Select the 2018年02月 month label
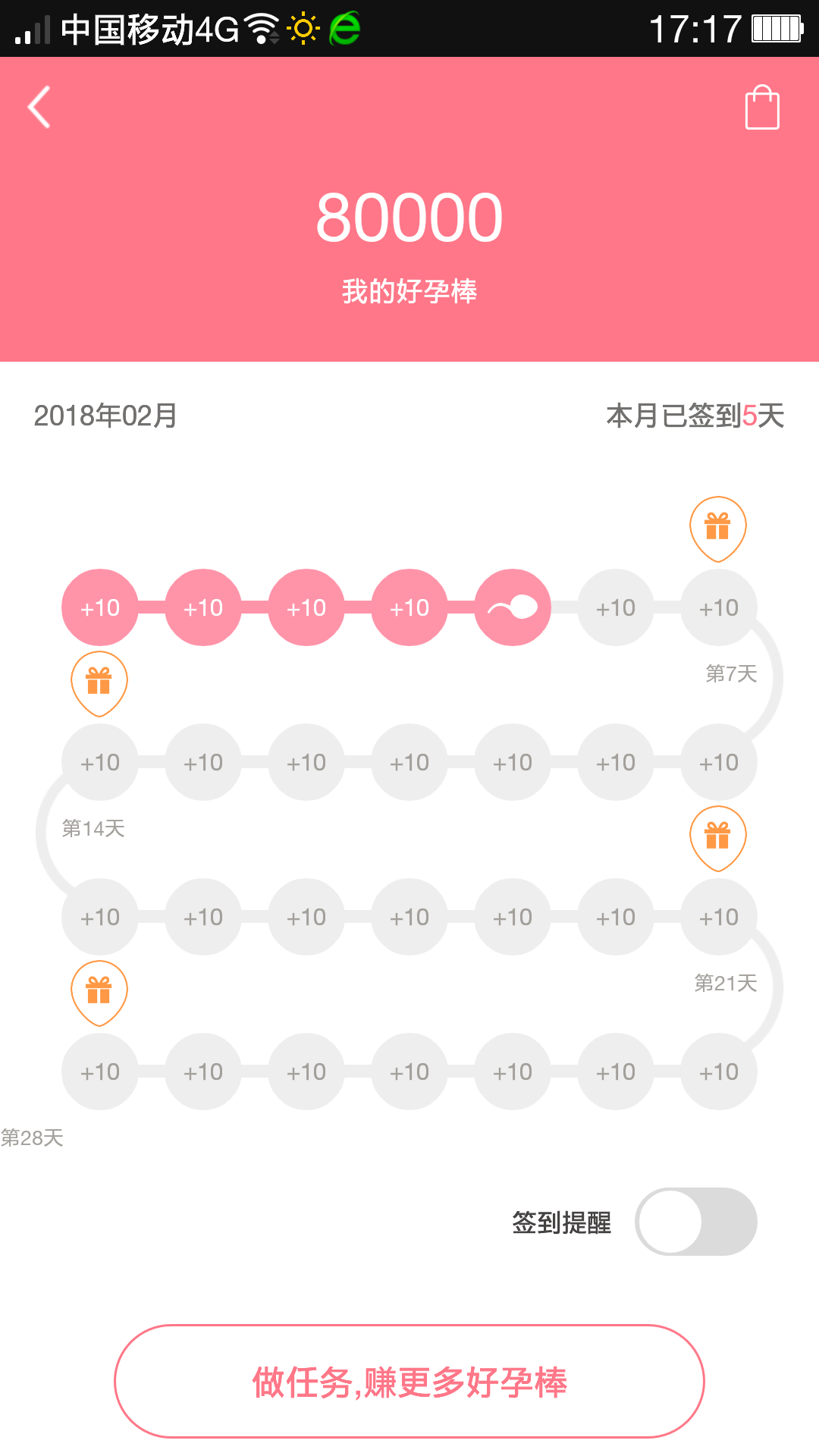The image size is (819, 1456). (105, 416)
